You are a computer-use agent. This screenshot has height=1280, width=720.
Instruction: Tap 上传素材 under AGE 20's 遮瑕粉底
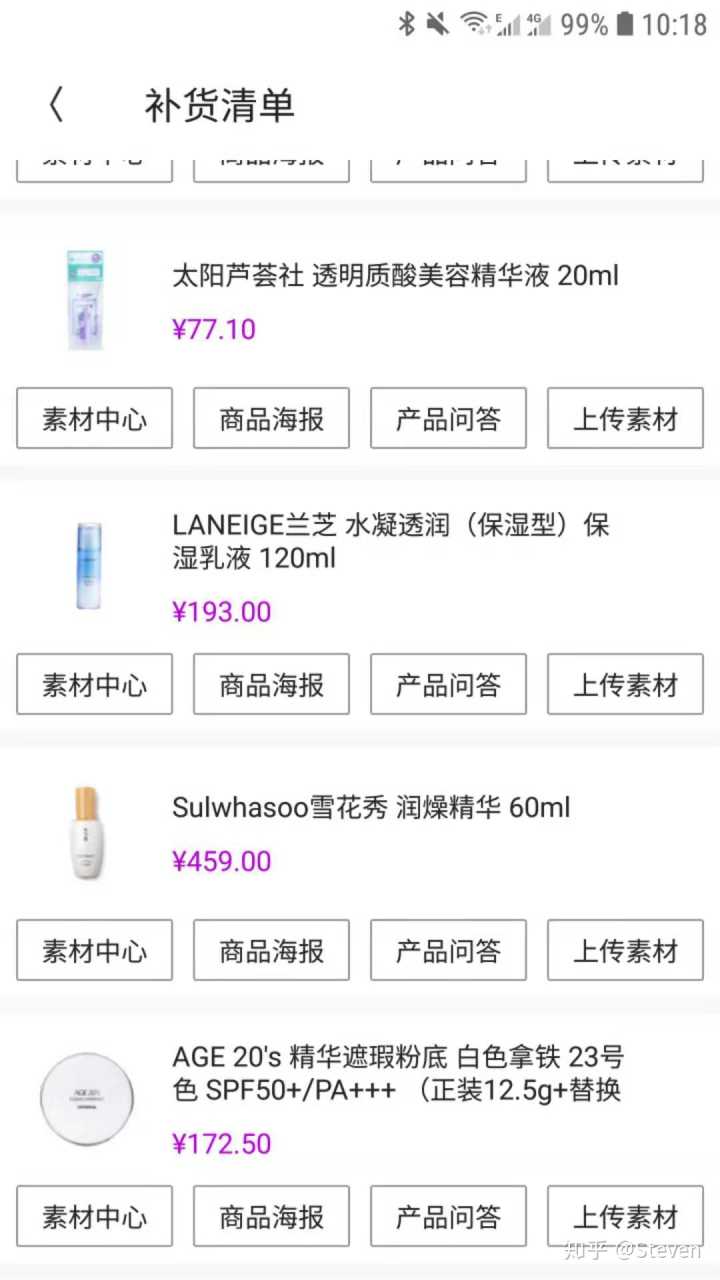coord(625,1217)
